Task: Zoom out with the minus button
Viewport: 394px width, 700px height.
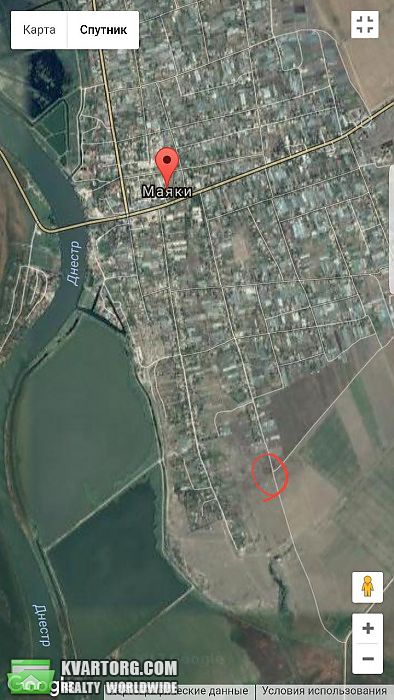Action: pos(368,658)
